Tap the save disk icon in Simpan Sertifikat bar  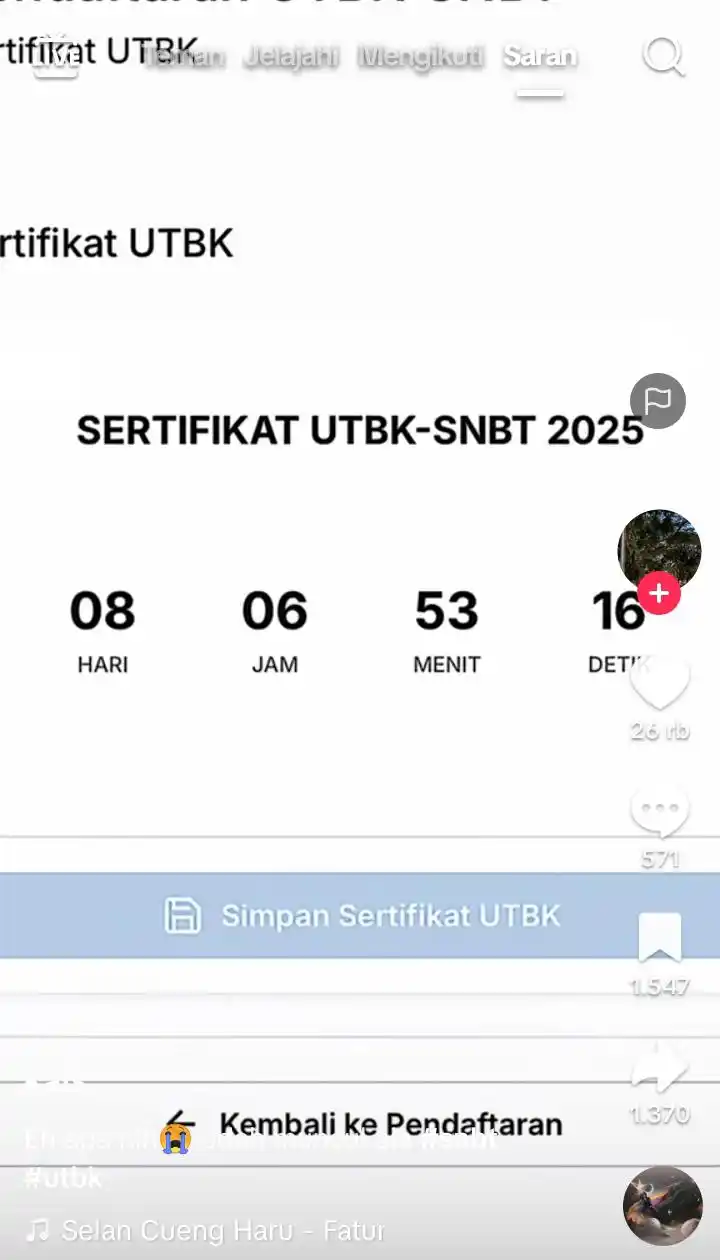[183, 914]
